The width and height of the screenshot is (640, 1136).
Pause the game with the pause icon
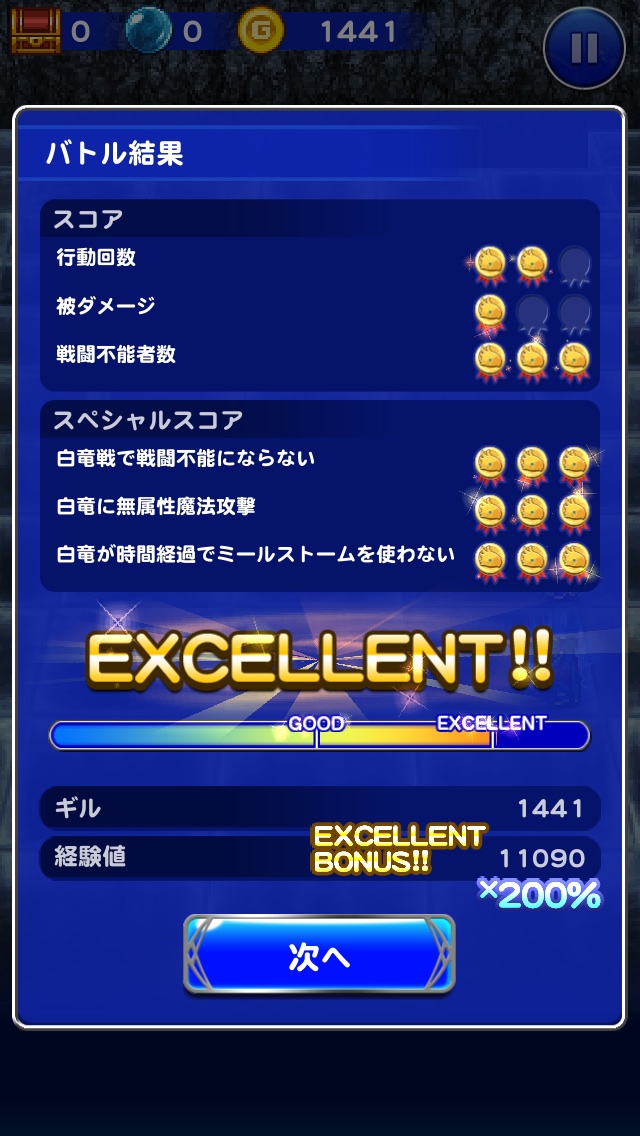[585, 46]
